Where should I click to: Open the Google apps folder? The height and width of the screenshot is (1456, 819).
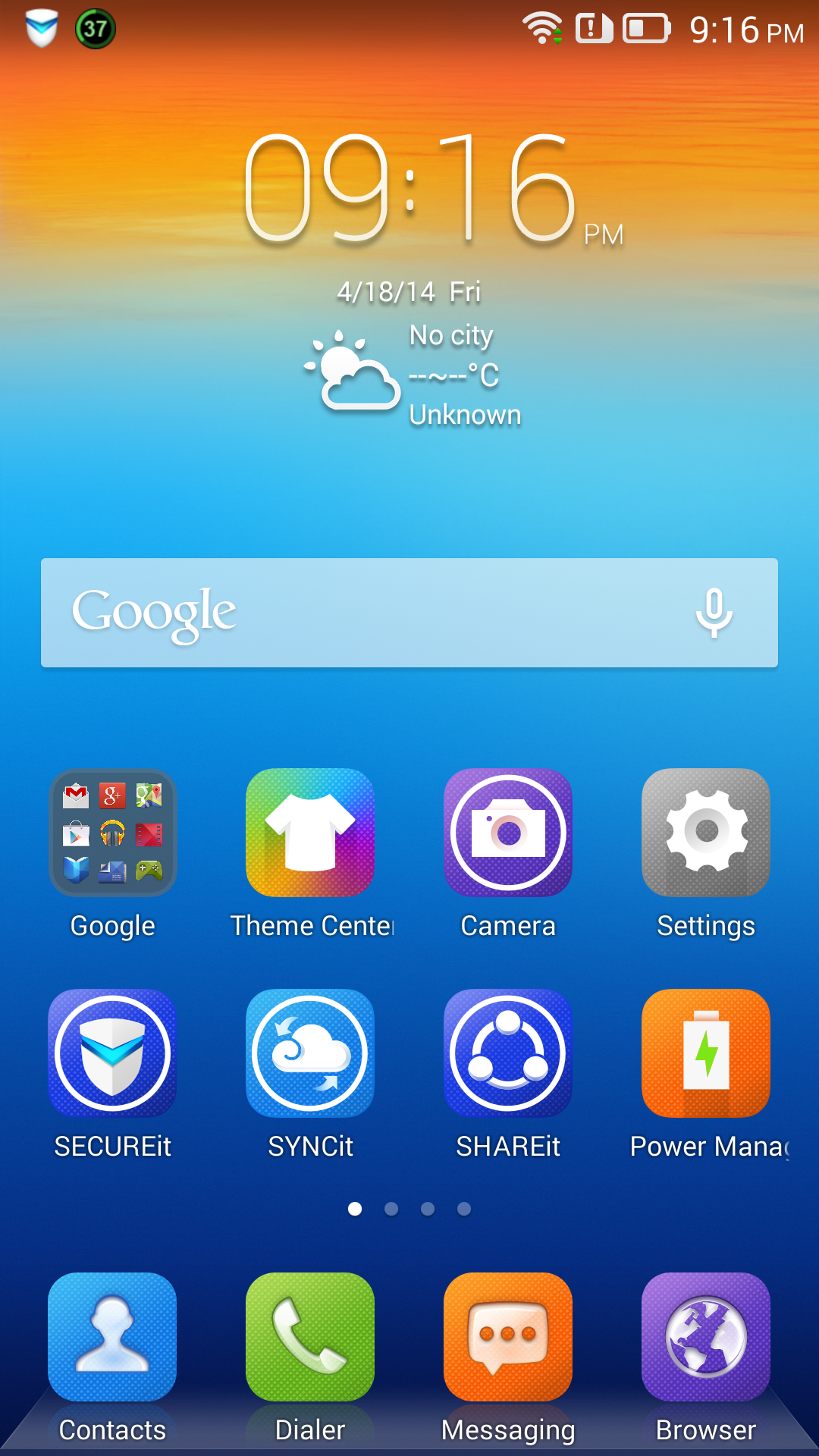pyautogui.click(x=113, y=833)
